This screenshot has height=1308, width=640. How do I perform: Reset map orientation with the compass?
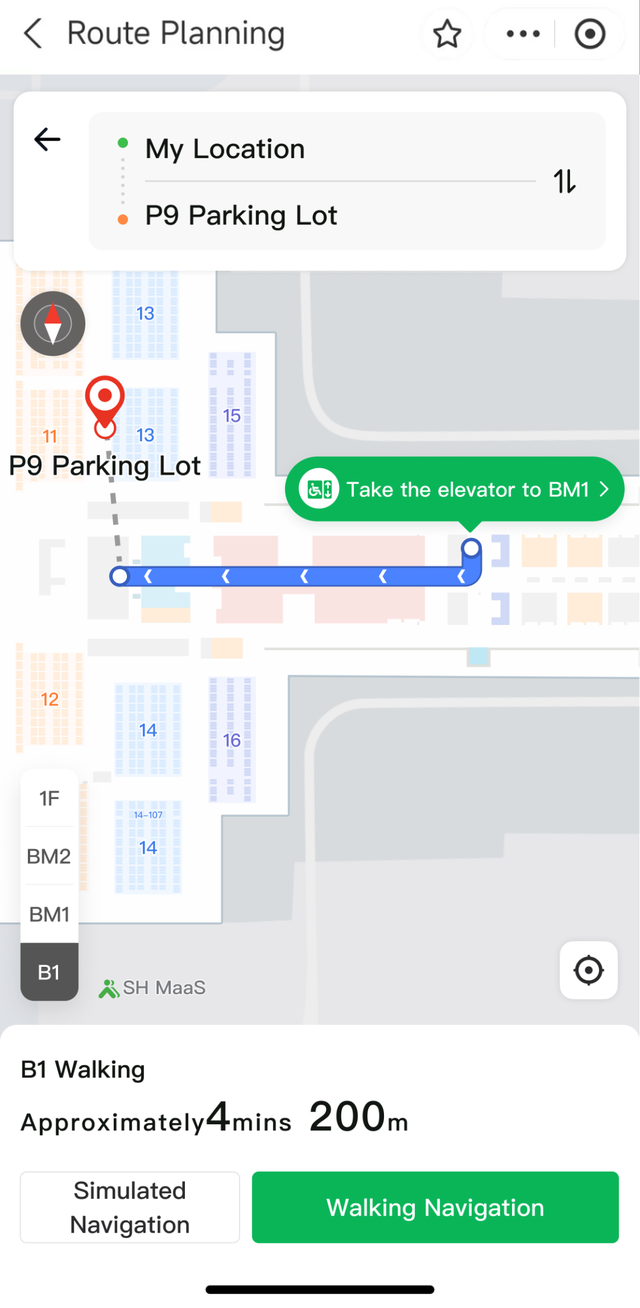pyautogui.click(x=53, y=323)
